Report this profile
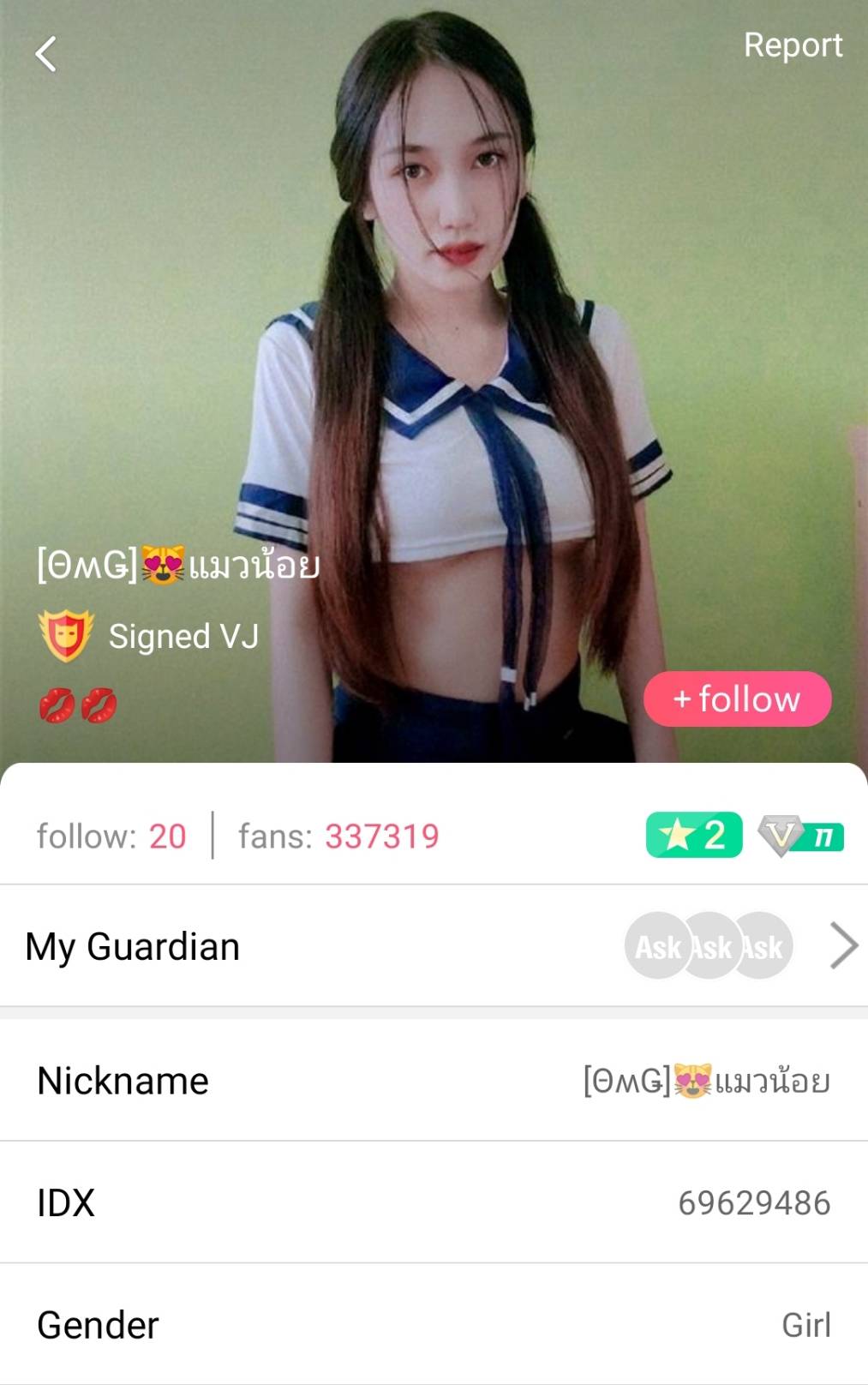868x1385 pixels. [793, 45]
